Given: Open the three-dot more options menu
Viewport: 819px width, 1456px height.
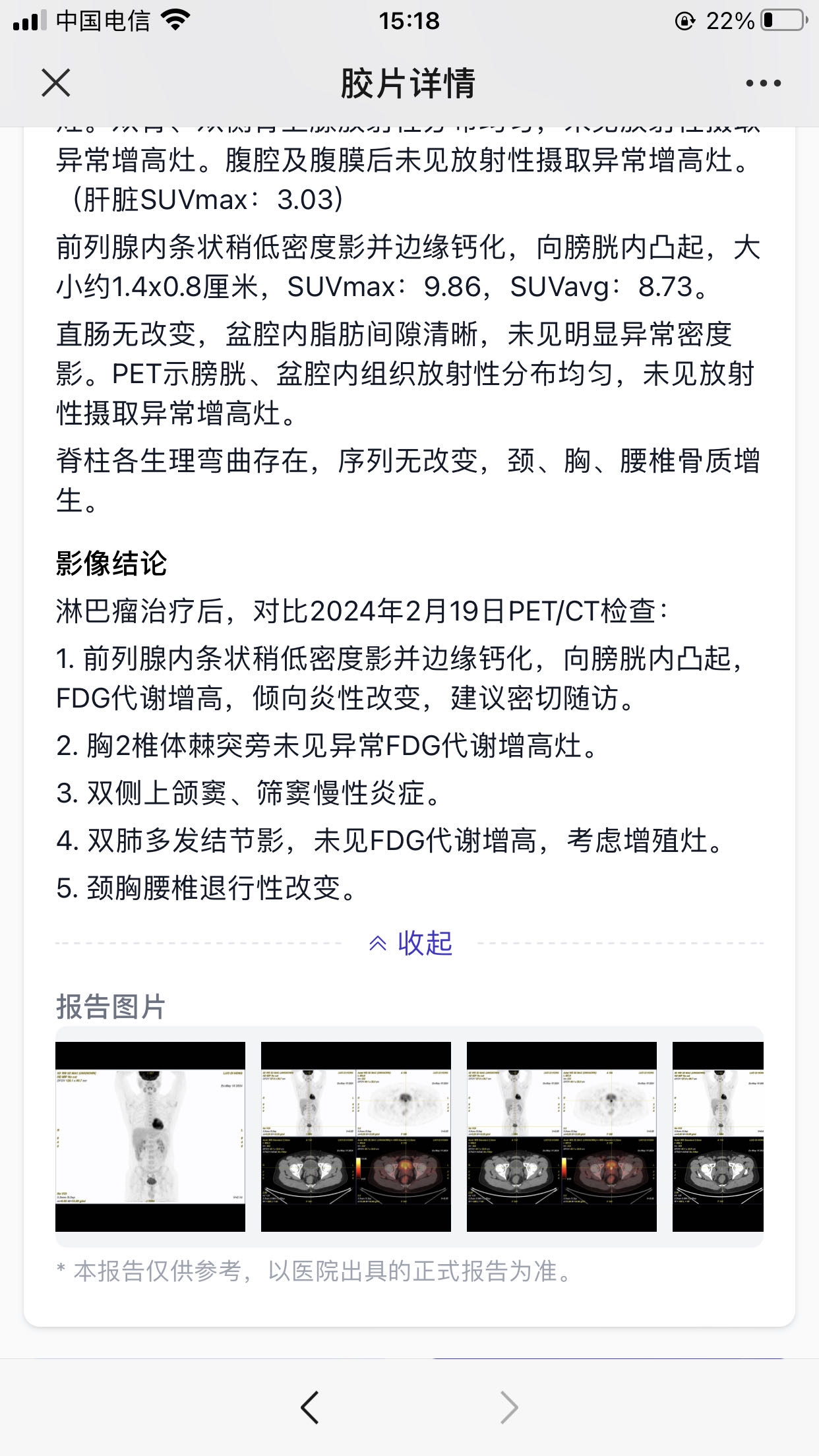Looking at the screenshot, I should (x=763, y=83).
